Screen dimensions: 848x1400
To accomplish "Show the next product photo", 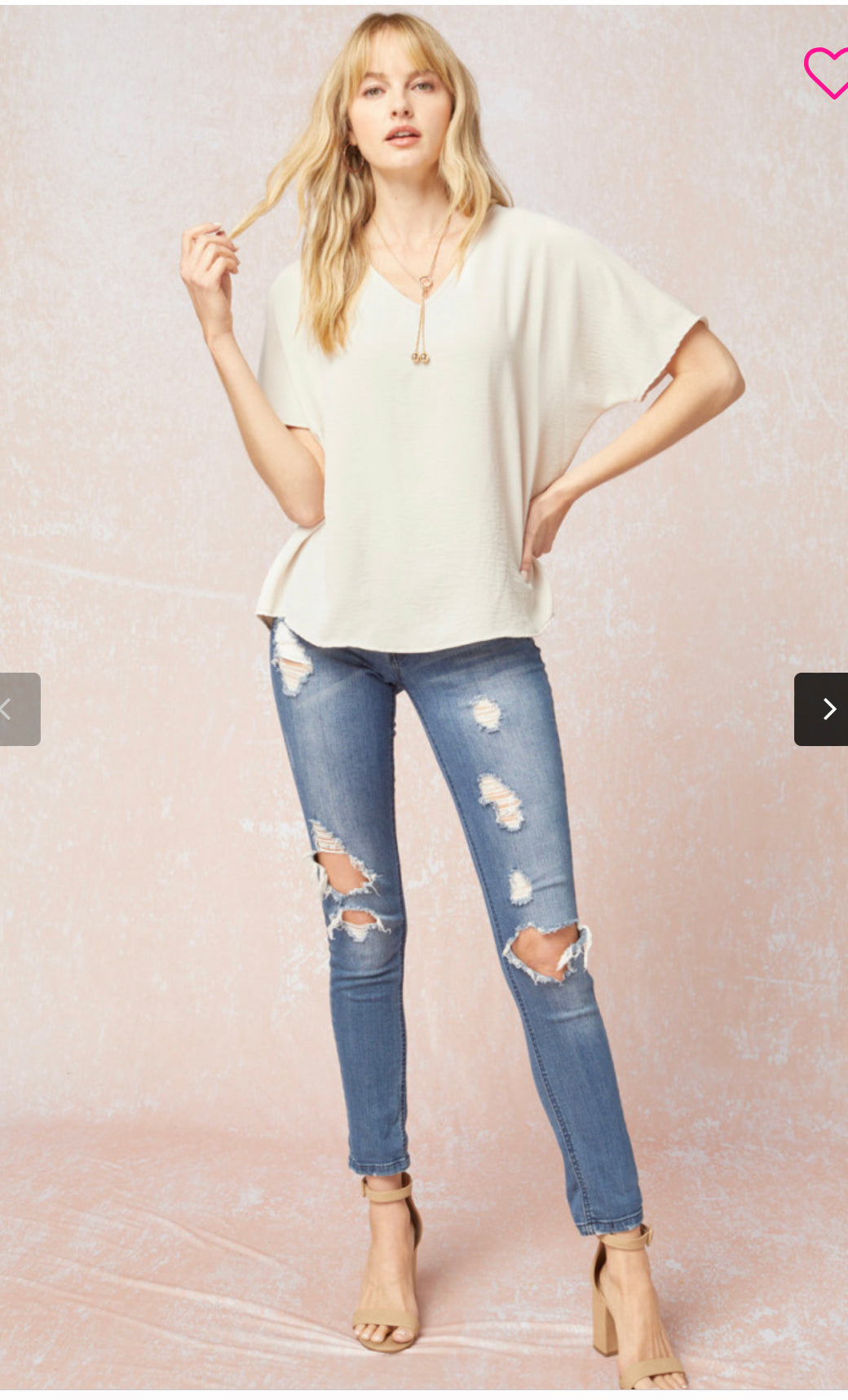I will click(x=822, y=709).
